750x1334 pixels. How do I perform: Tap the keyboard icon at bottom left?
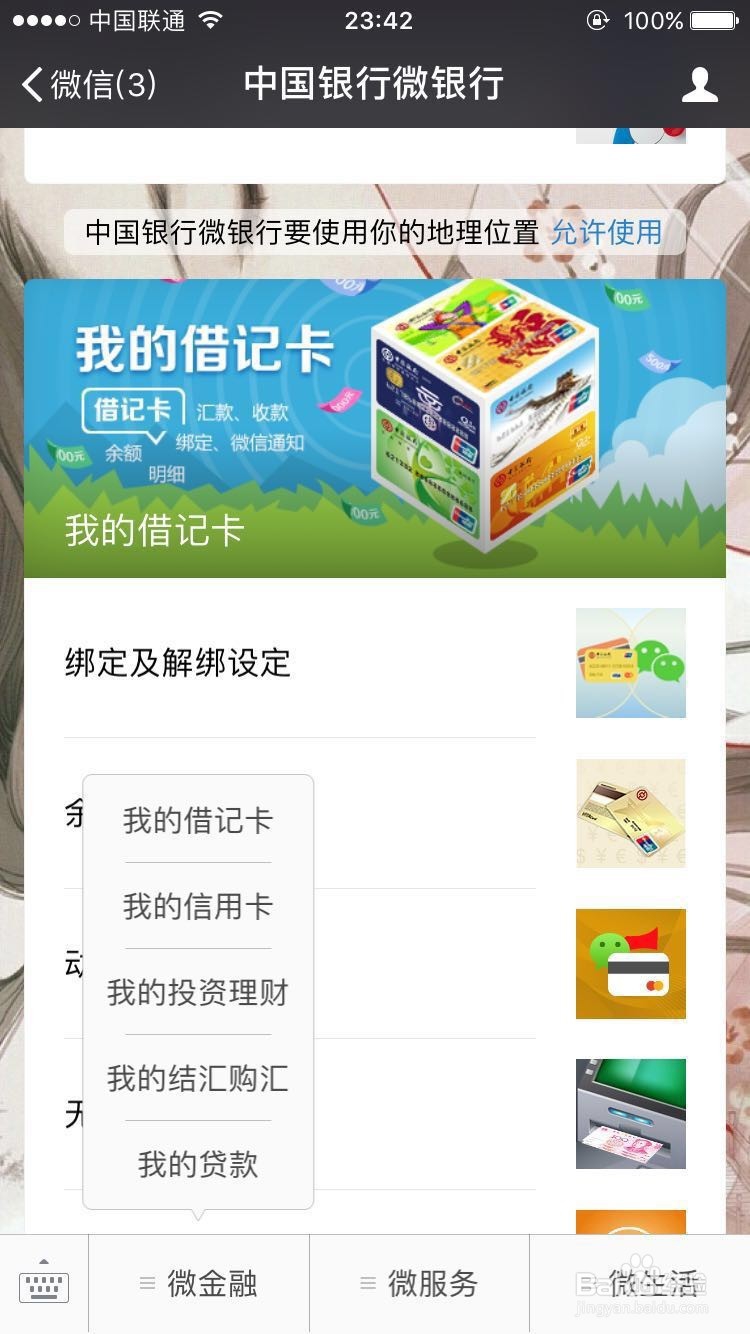pos(44,1287)
